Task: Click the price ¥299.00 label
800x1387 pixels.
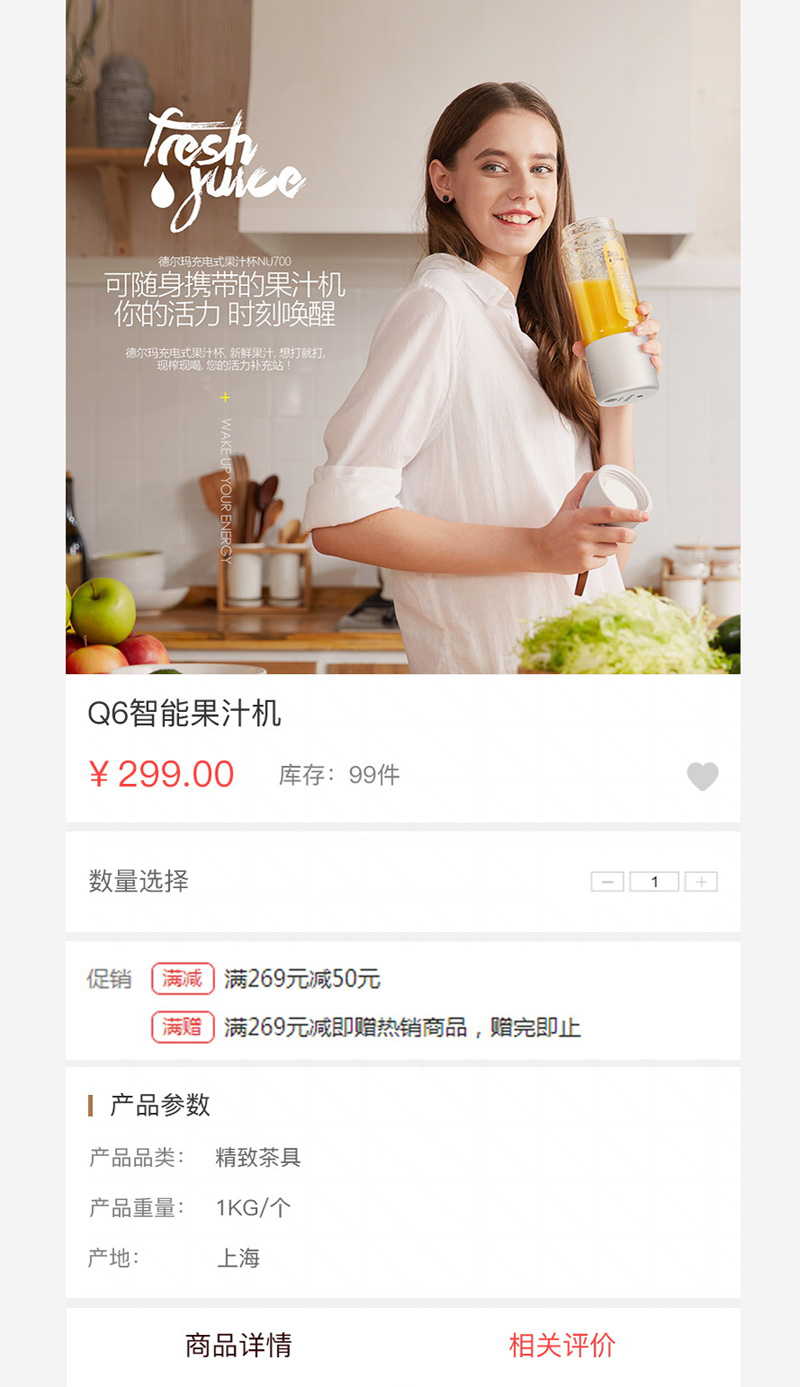Action: tap(161, 773)
